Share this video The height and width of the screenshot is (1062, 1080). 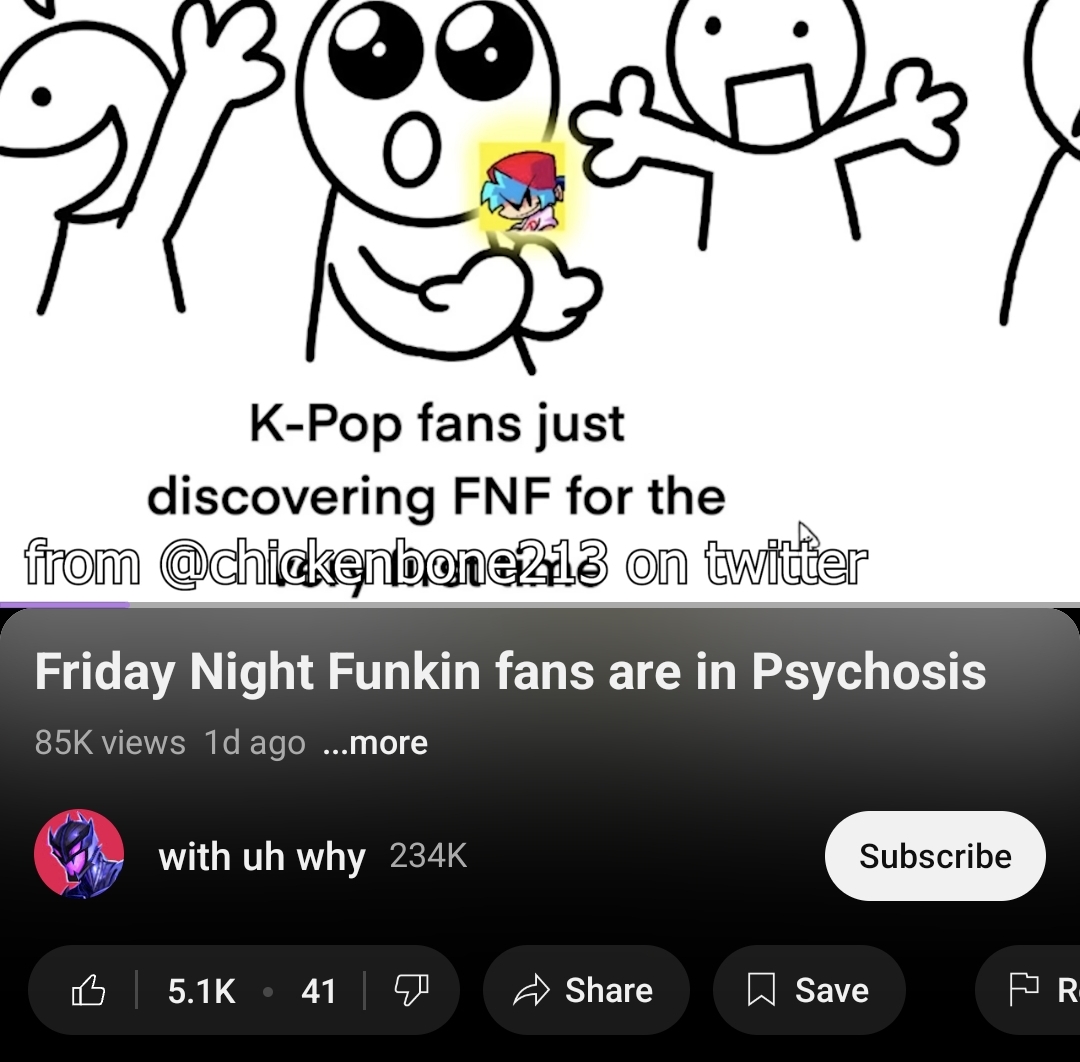pyautogui.click(x=586, y=990)
